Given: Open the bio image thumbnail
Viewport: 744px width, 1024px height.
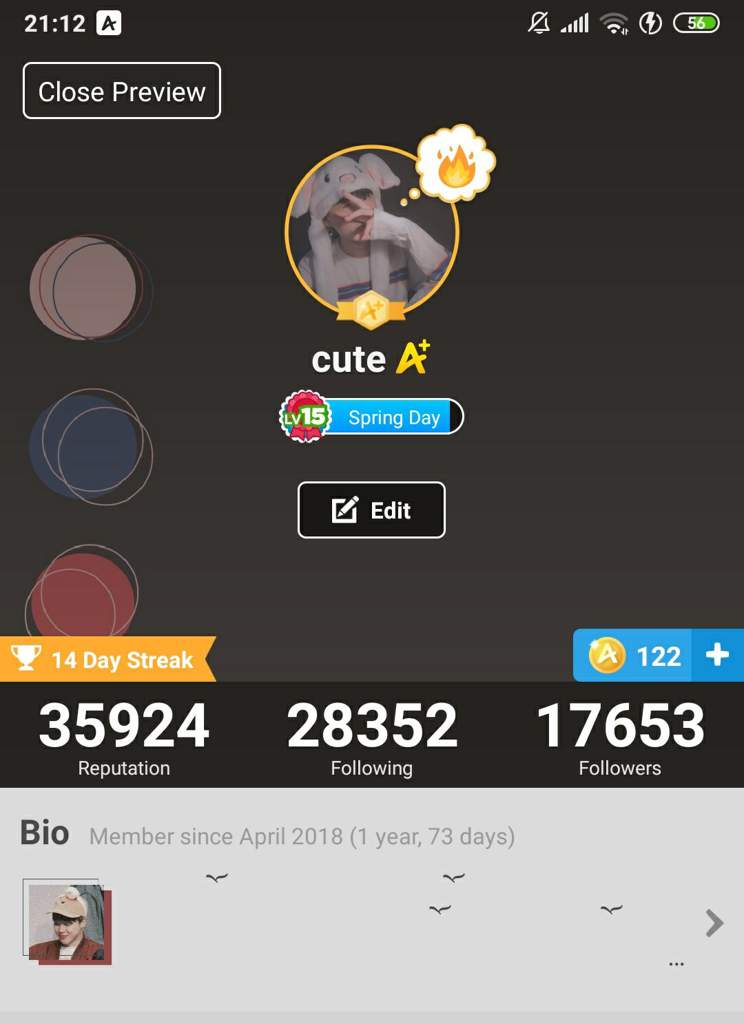Looking at the screenshot, I should click(x=66, y=922).
